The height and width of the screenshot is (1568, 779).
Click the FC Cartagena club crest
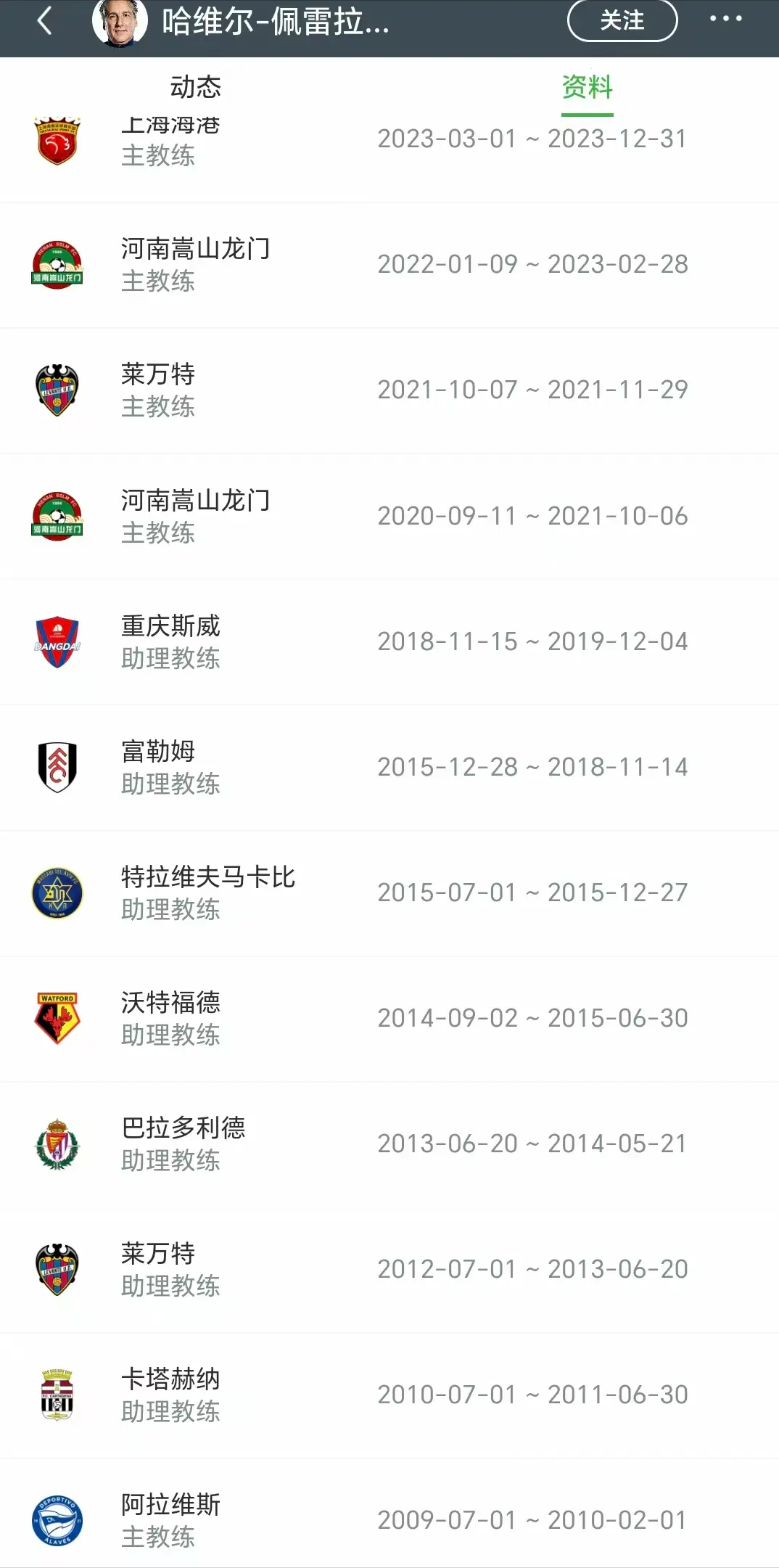click(58, 1395)
